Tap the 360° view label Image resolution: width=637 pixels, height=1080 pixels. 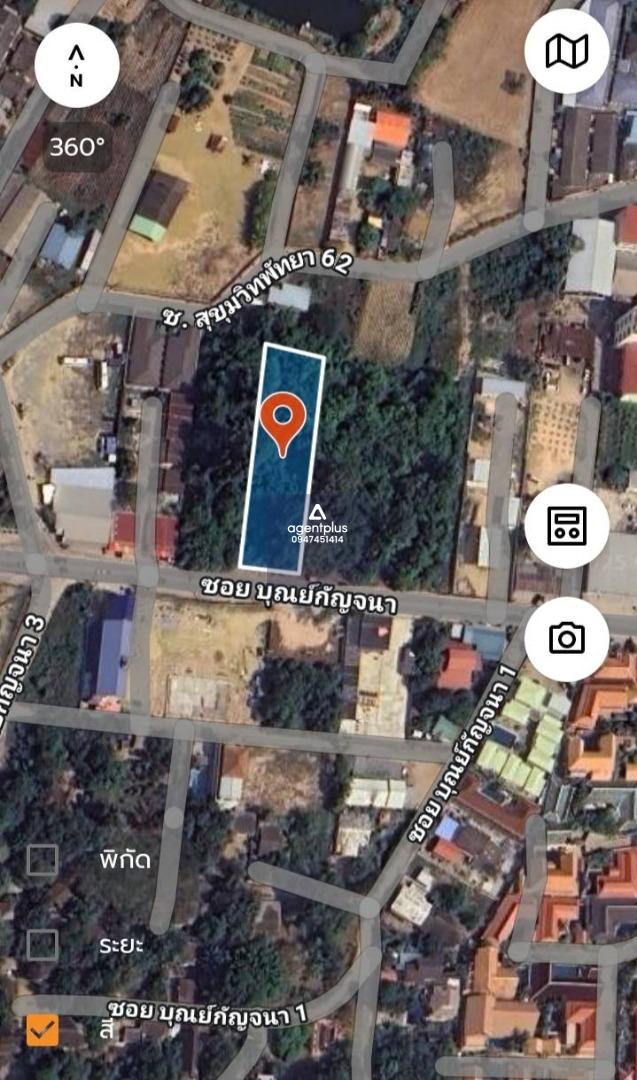(77, 147)
